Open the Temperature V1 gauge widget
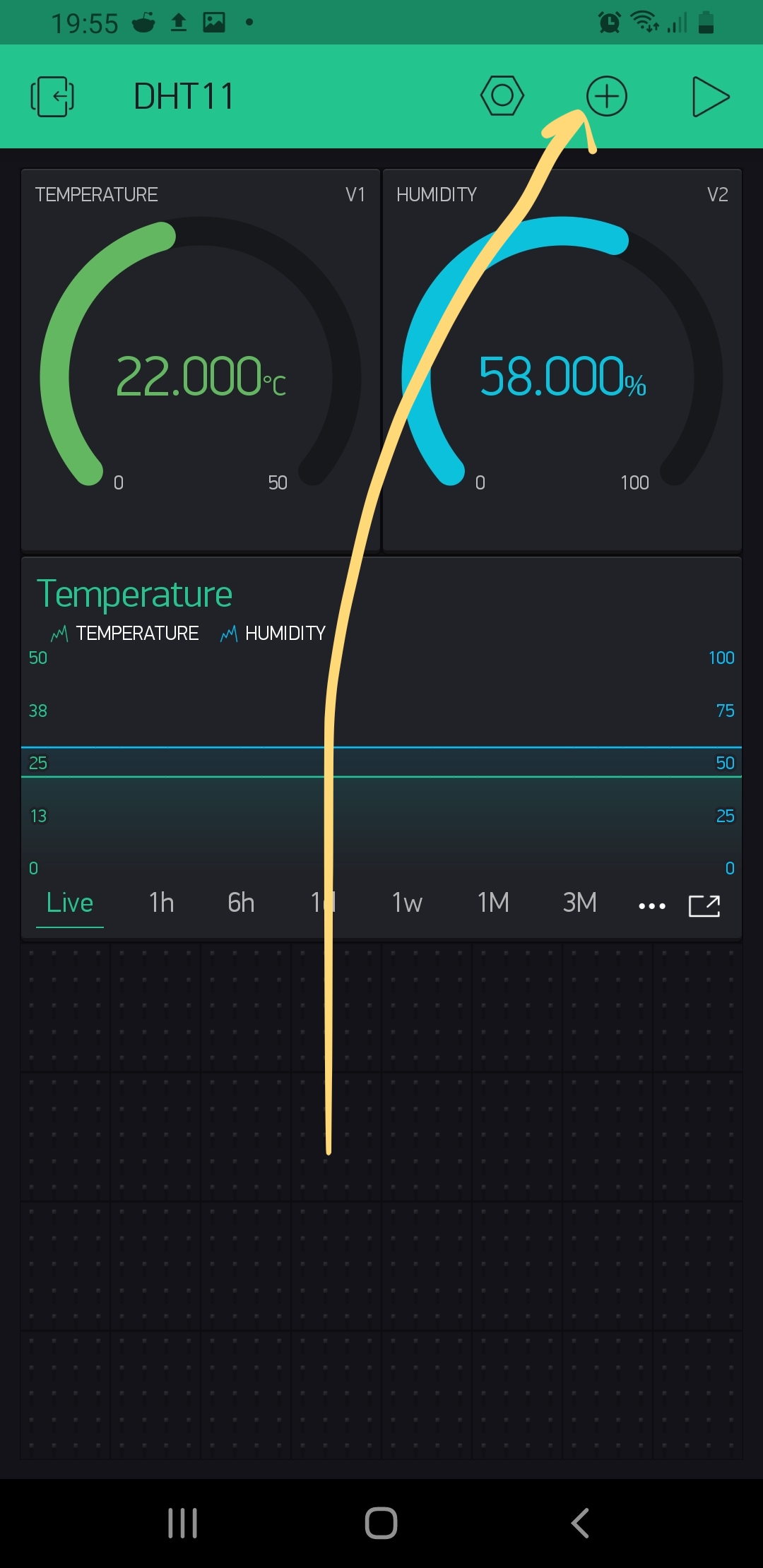The width and height of the screenshot is (763, 1568). [x=201, y=360]
